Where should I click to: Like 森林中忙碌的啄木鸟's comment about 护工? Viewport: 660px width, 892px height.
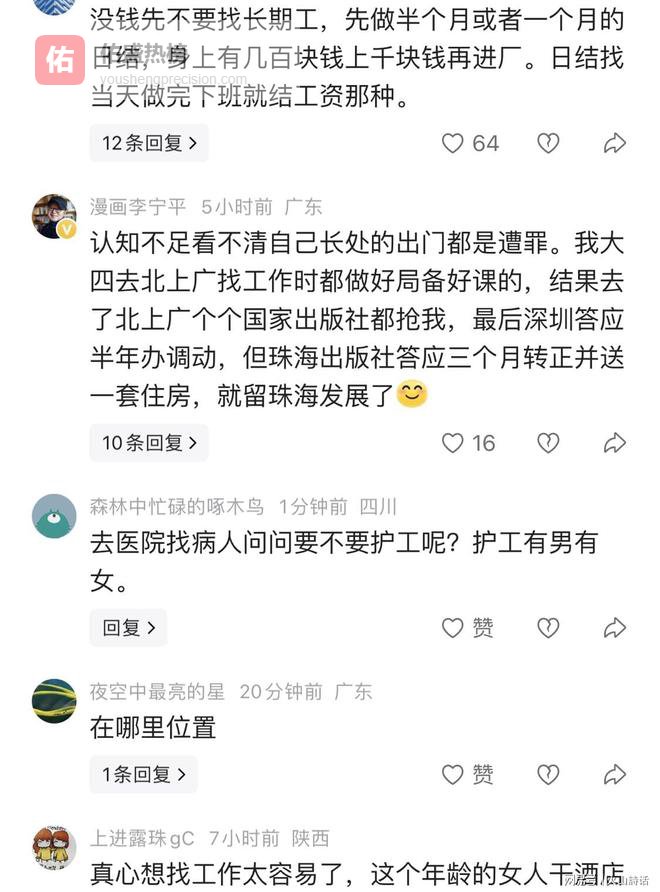pos(453,628)
